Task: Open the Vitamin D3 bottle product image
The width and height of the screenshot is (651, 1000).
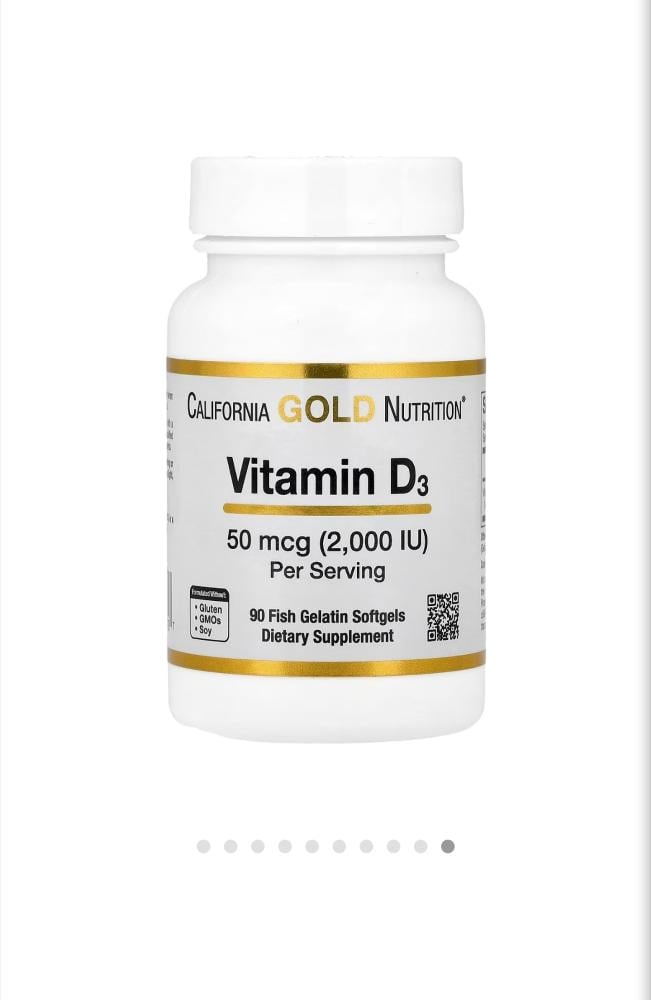Action: (325, 450)
